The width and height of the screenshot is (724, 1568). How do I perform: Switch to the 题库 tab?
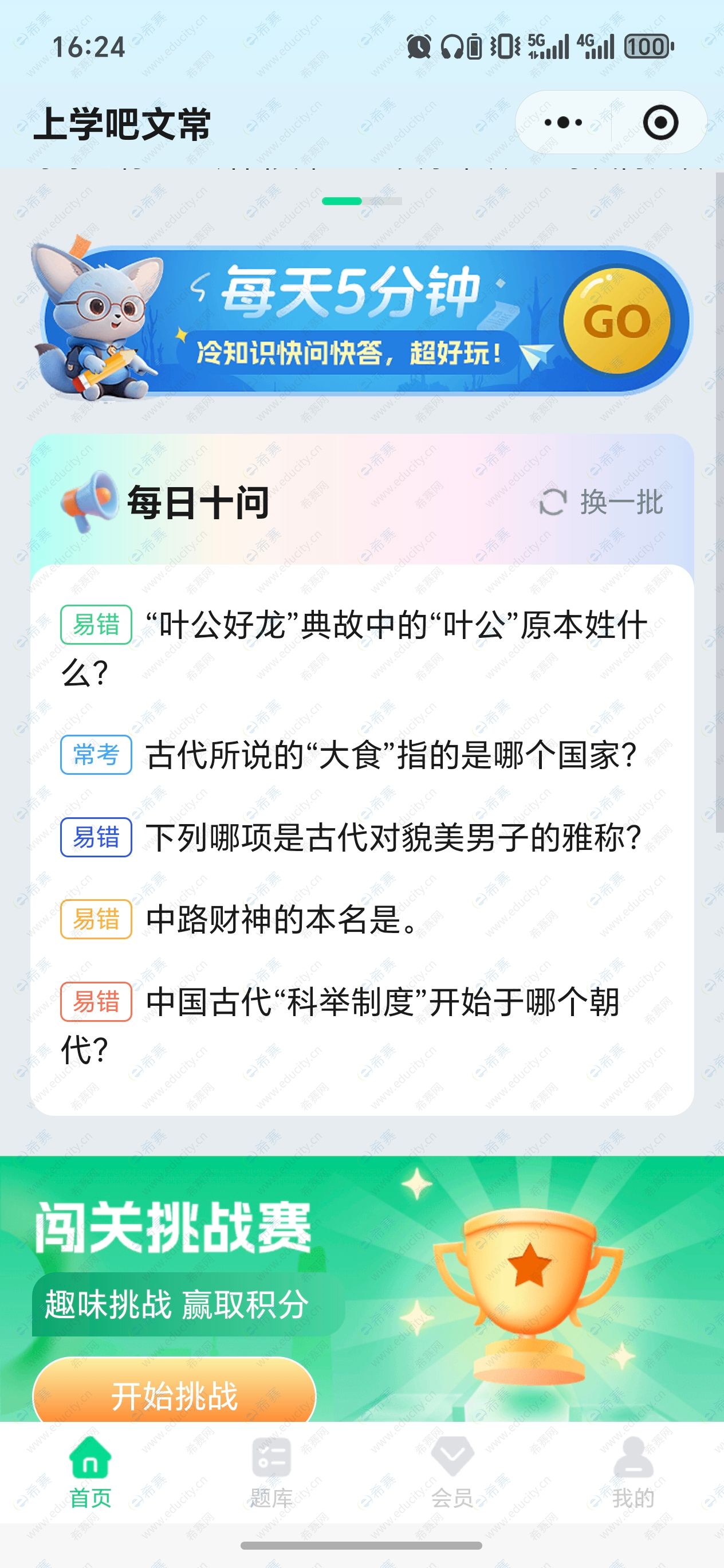point(271,1473)
